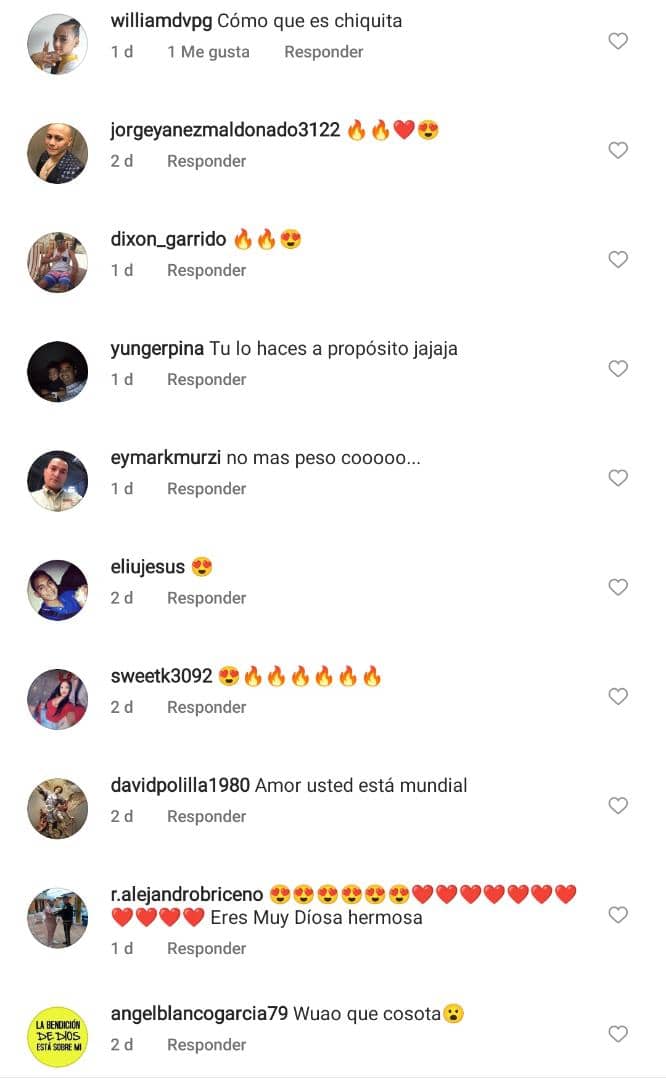
Task: Like eliujesus's comment
Action: pyautogui.click(x=618, y=587)
